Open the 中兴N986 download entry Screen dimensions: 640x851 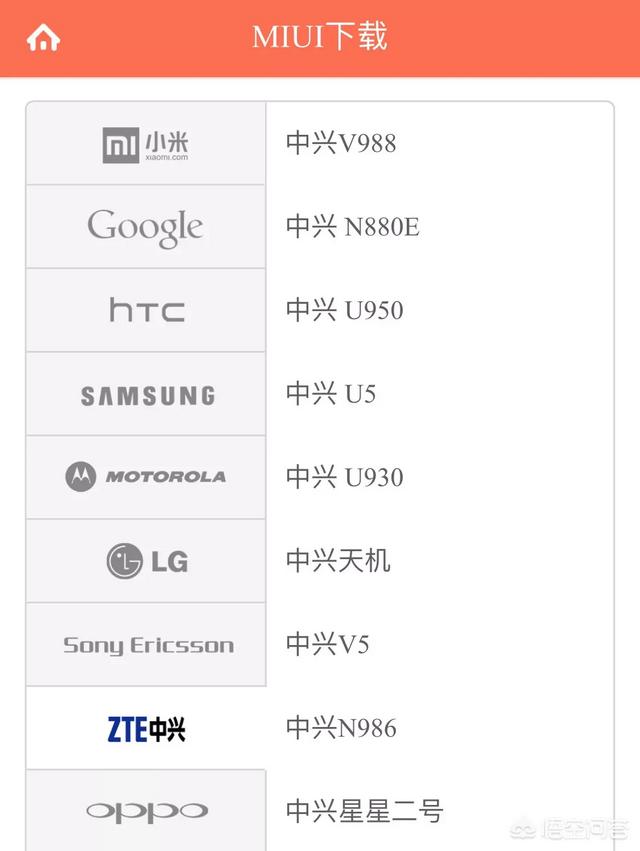pos(341,728)
